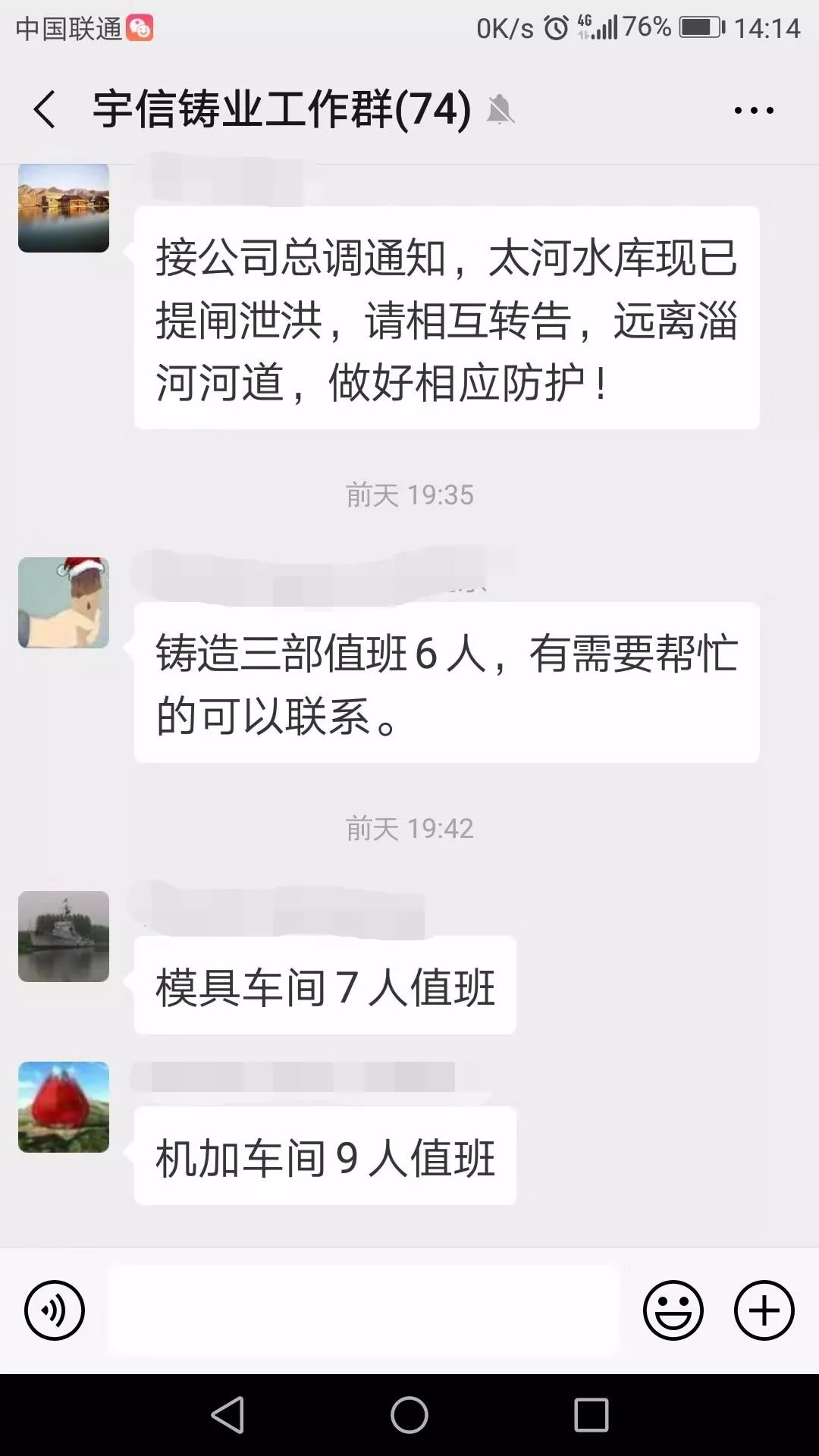Focus the message text field
Screen dimensions: 819x1456
pos(364,1310)
